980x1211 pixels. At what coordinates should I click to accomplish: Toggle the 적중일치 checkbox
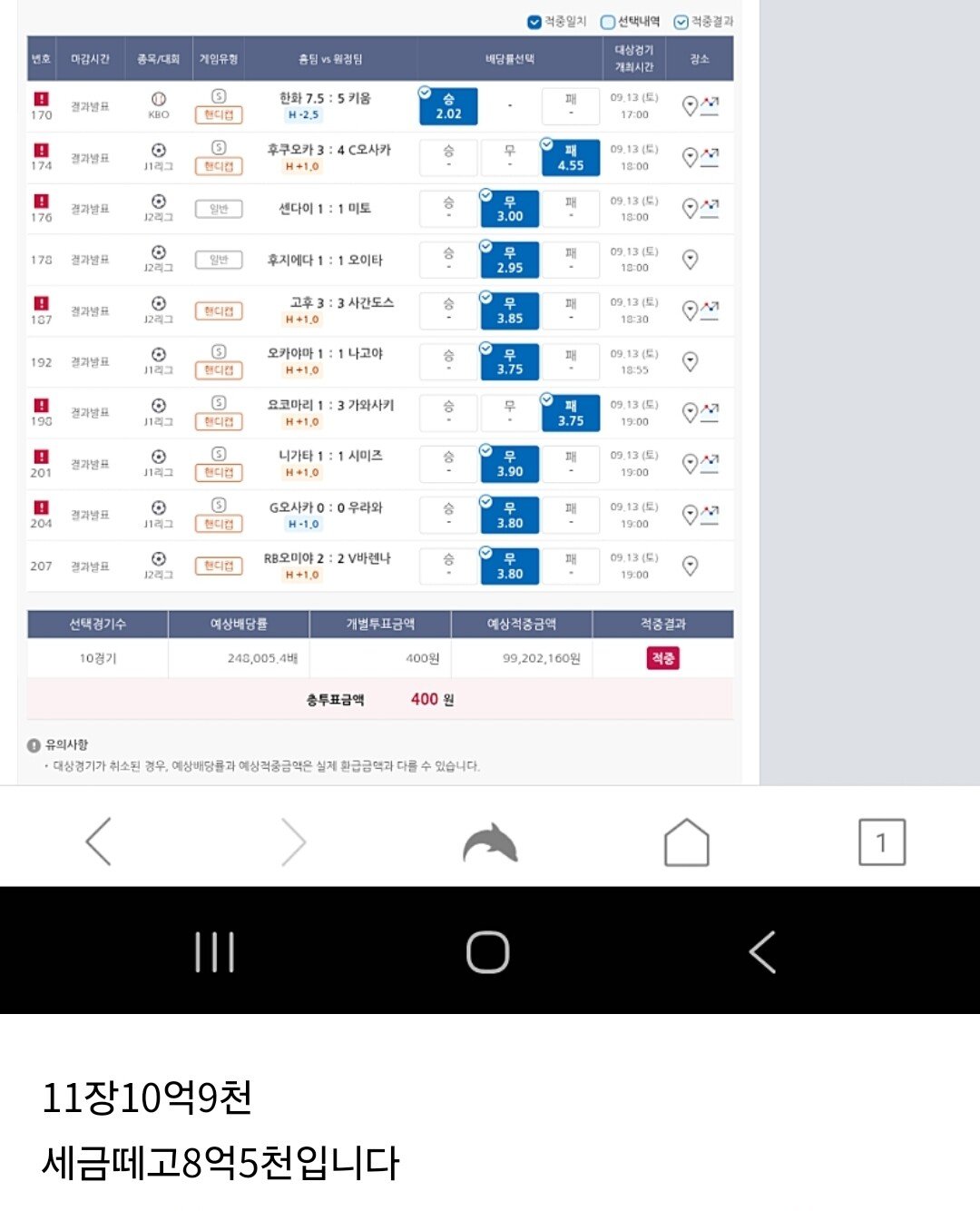coord(534,22)
